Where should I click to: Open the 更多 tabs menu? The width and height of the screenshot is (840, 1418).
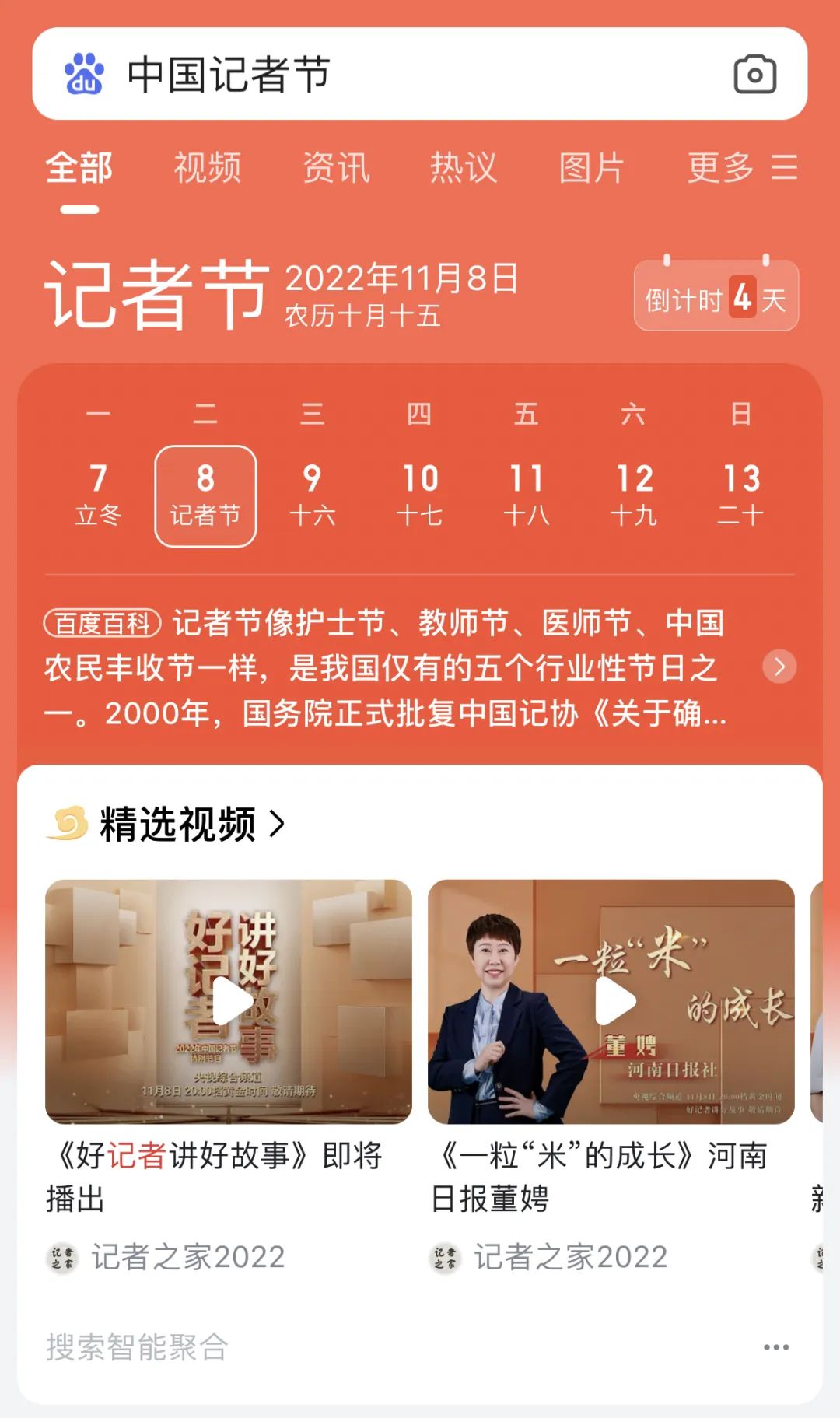point(742,168)
